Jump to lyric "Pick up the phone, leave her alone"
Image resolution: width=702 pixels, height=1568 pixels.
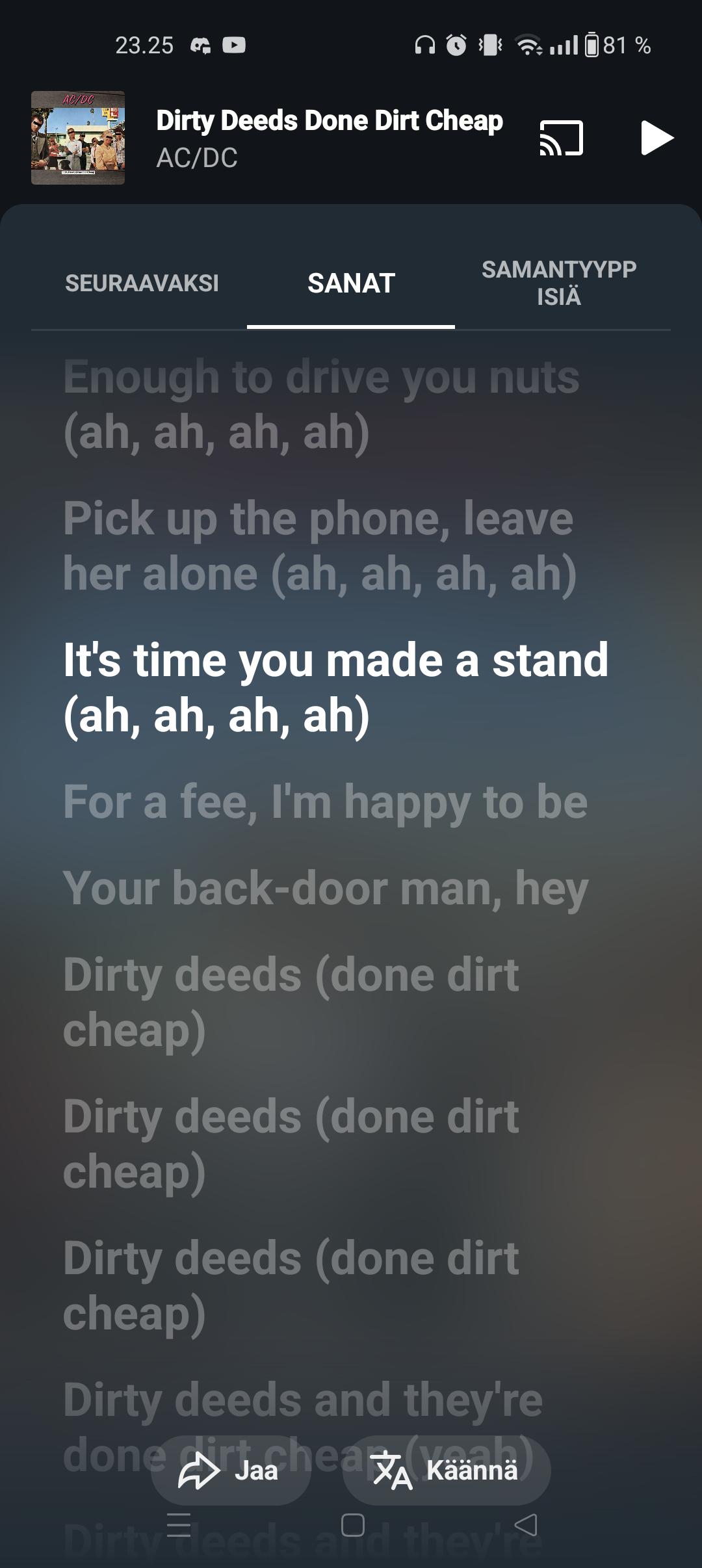pyautogui.click(x=318, y=546)
